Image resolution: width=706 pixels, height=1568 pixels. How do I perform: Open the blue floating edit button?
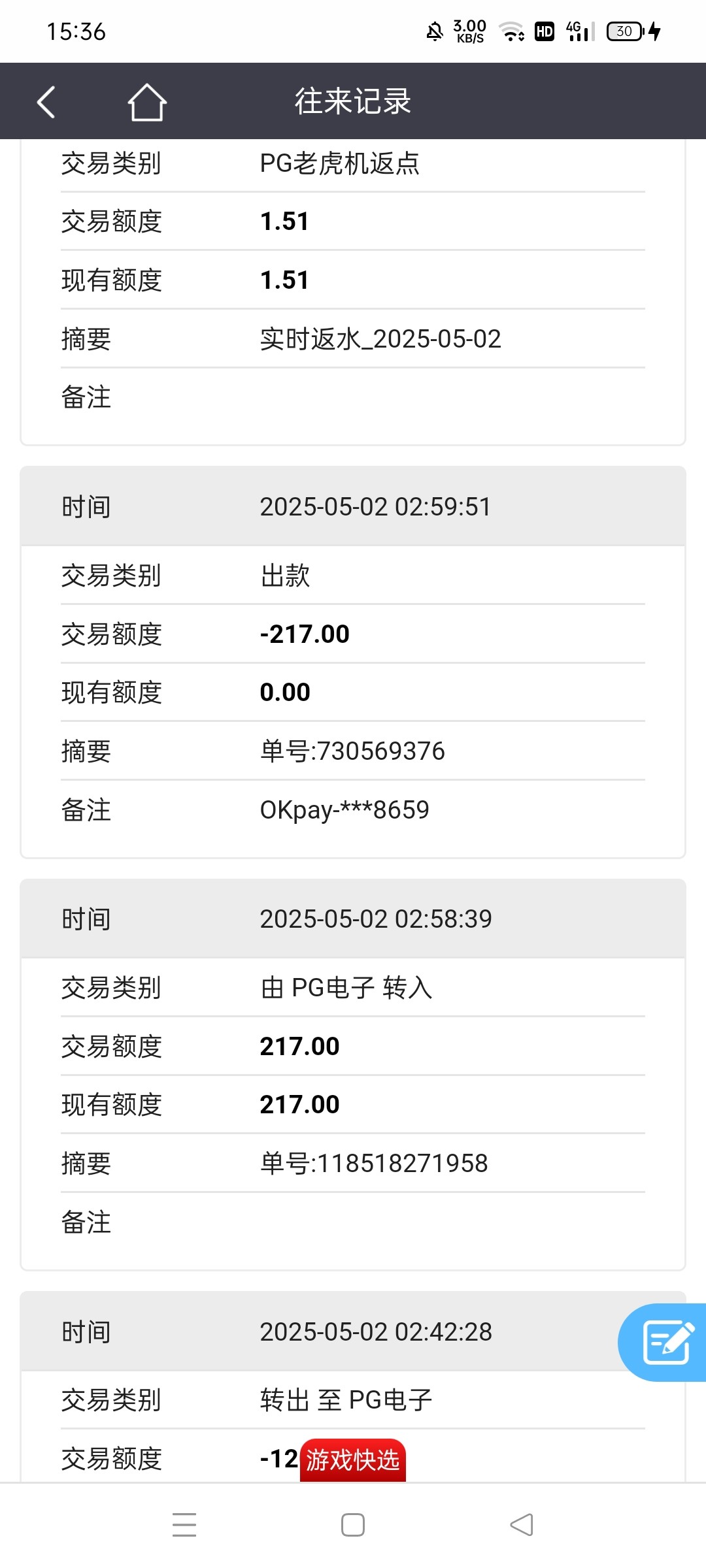663,1343
